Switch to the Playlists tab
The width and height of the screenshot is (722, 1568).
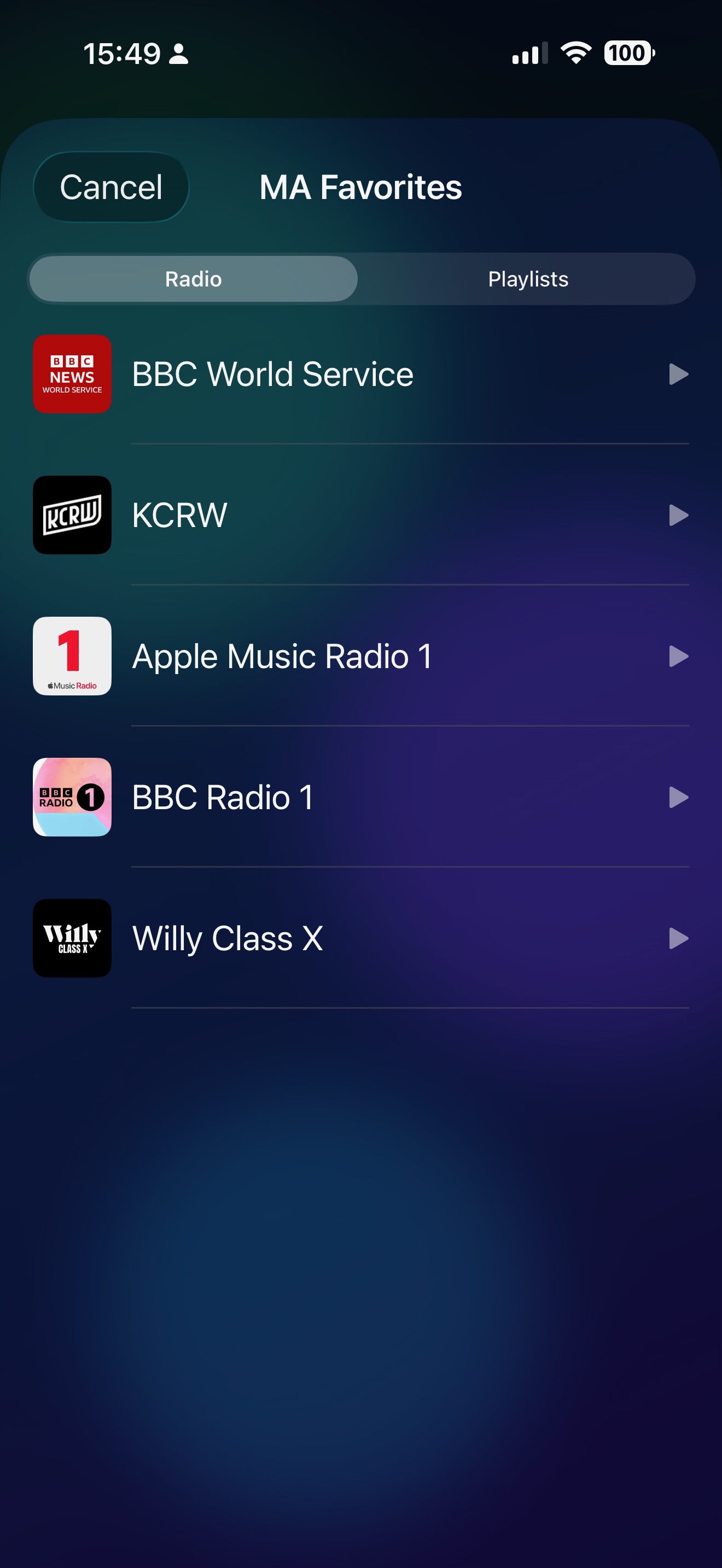click(527, 279)
